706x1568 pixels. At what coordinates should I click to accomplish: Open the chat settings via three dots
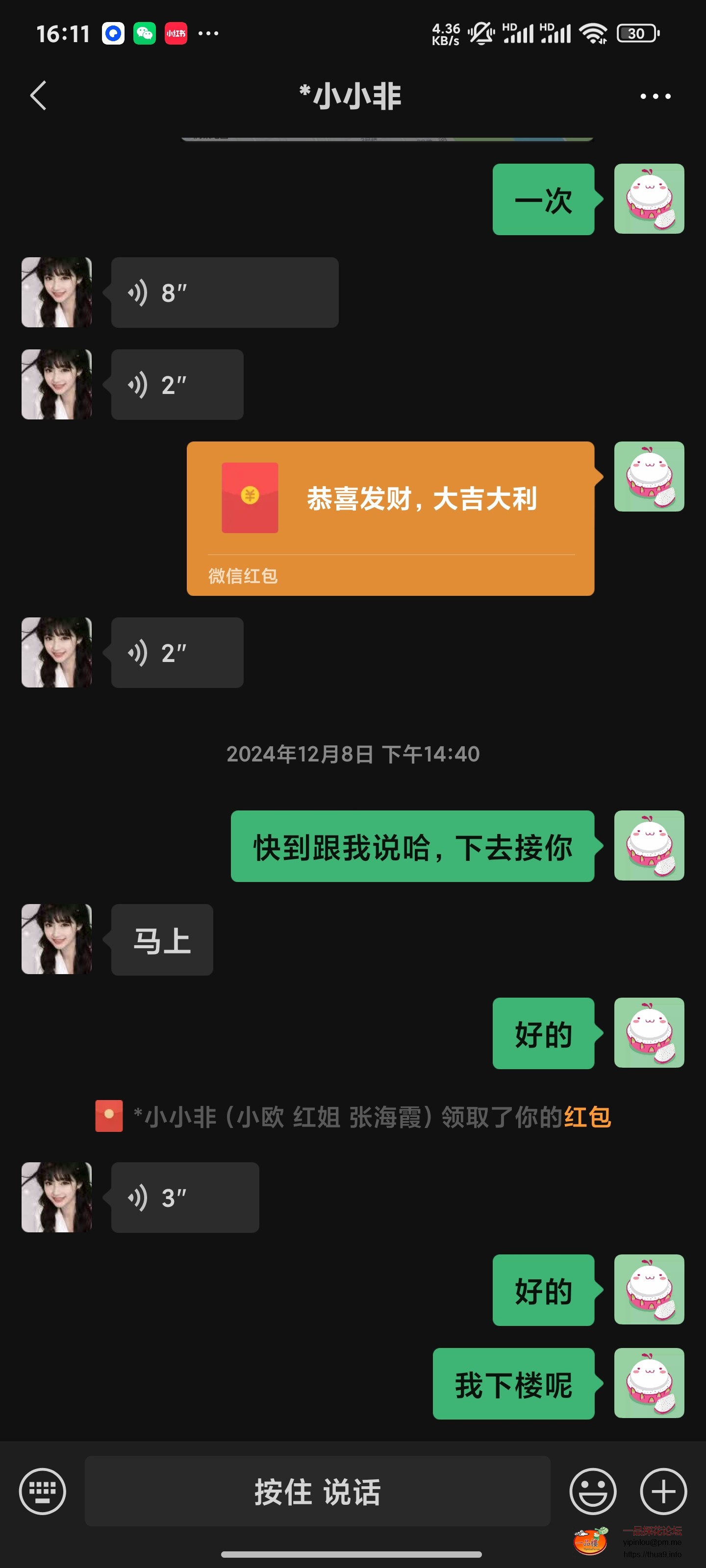click(654, 96)
